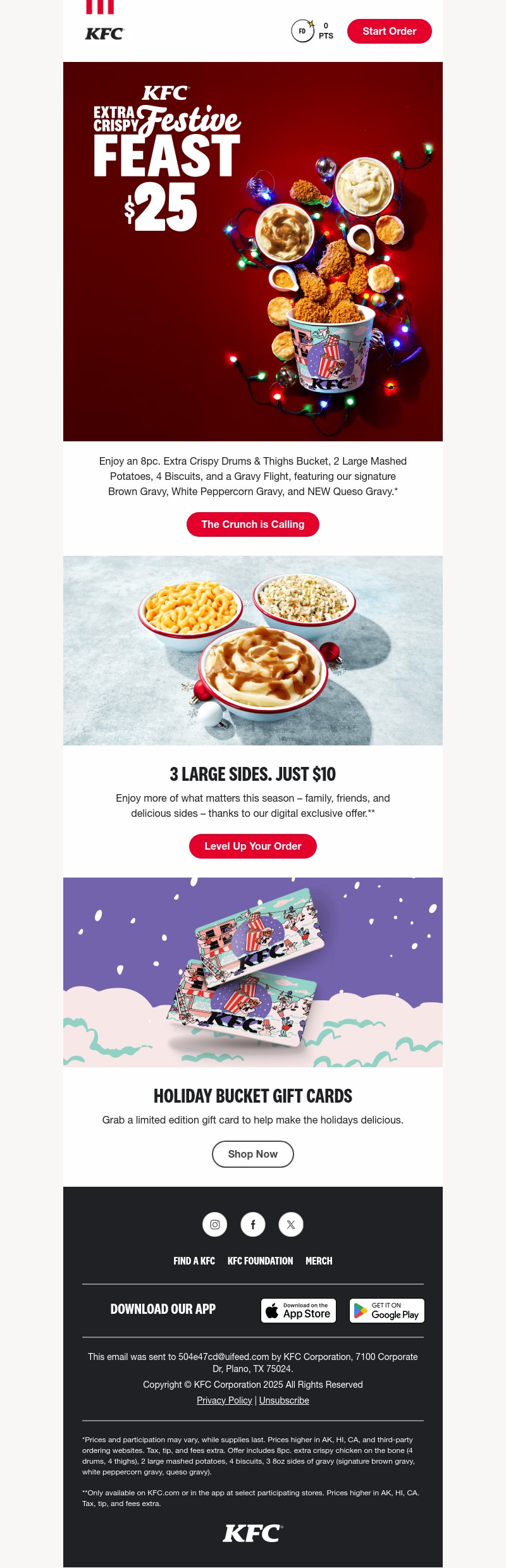The height and width of the screenshot is (1568, 506).
Task: Download the app from App Store
Action: pyautogui.click(x=299, y=1311)
